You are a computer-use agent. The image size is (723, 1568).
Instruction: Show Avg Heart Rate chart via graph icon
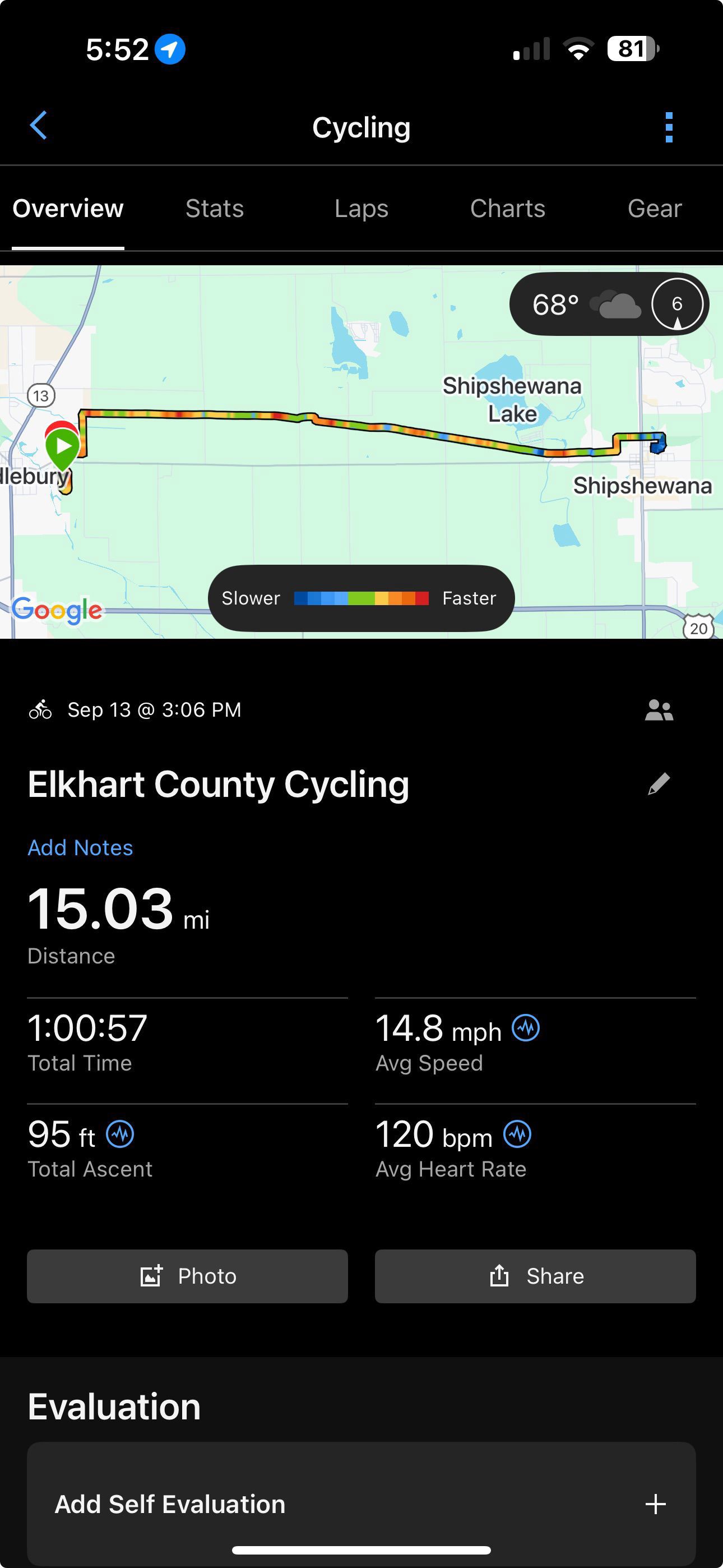(517, 1135)
